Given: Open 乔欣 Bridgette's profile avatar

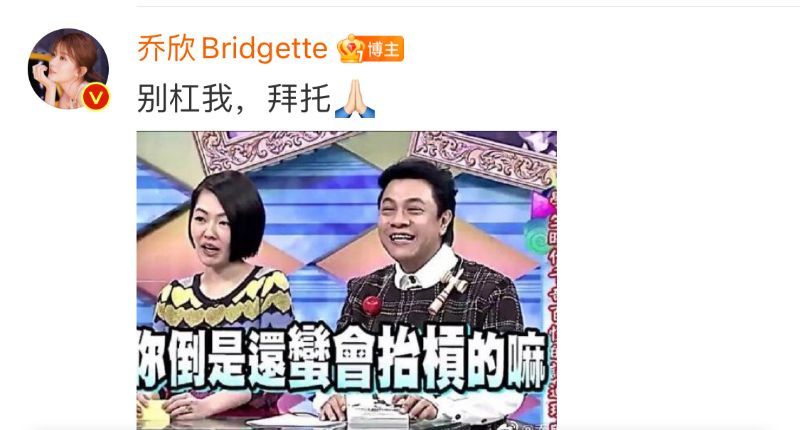Looking at the screenshot, I should pyautogui.click(x=67, y=68).
